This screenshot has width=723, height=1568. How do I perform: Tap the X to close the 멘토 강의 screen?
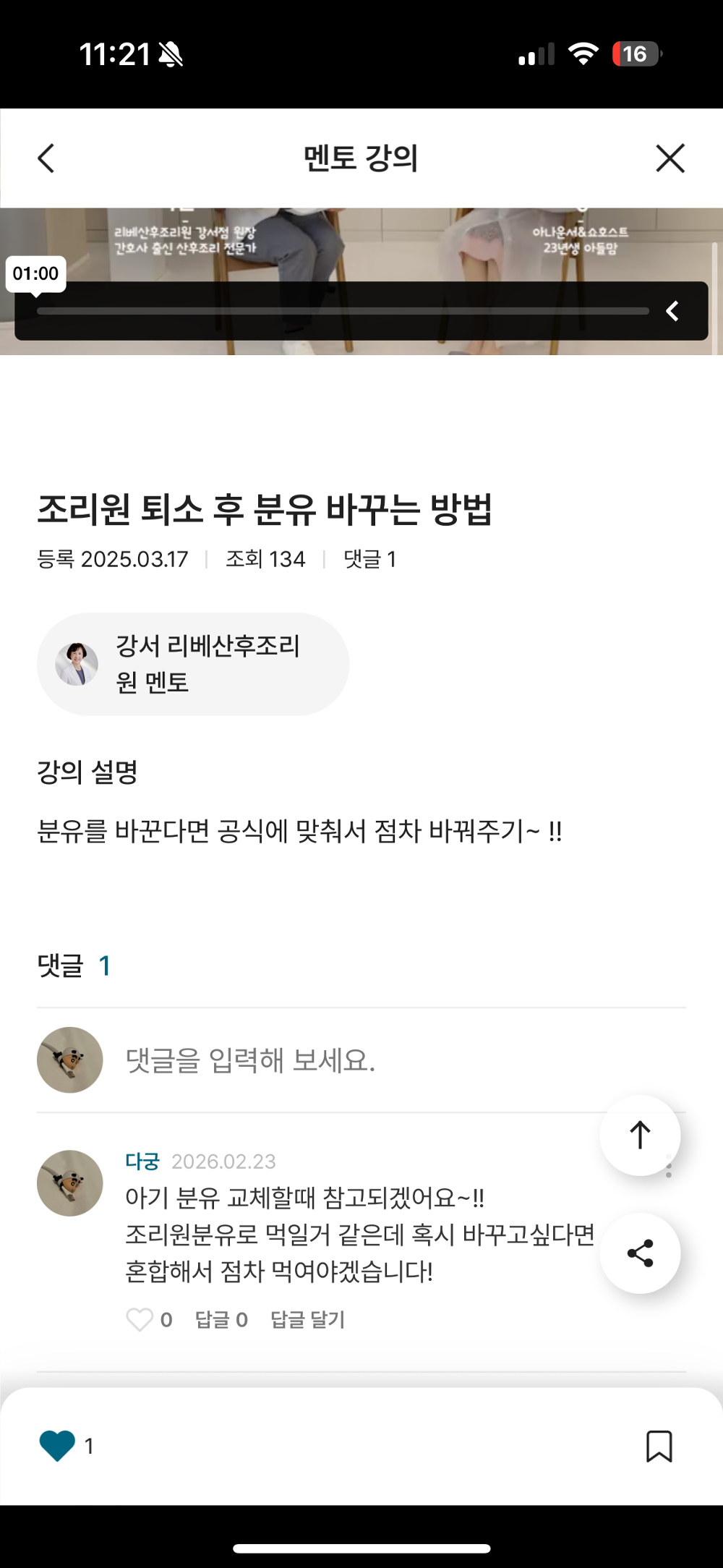pos(669,158)
